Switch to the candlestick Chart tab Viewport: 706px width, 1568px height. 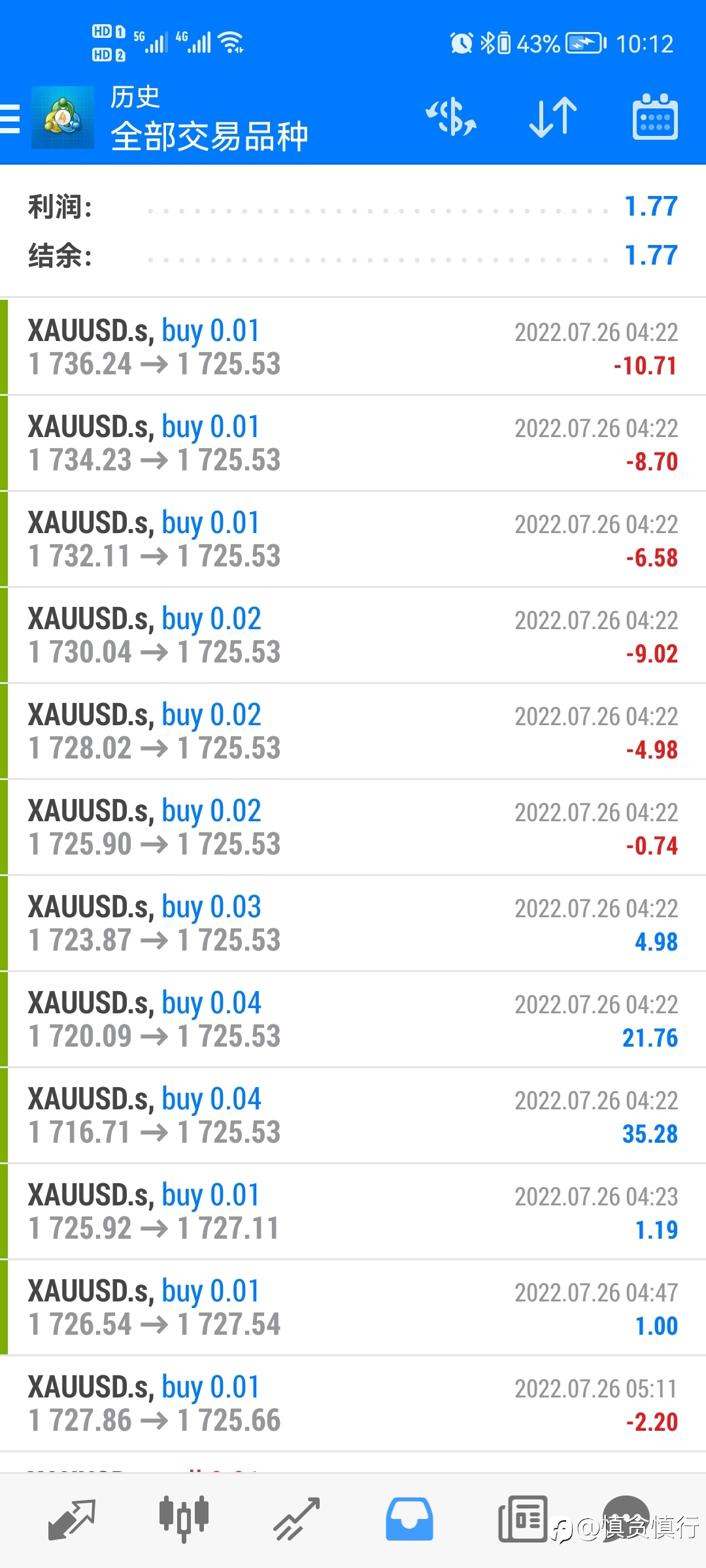pos(184,1520)
